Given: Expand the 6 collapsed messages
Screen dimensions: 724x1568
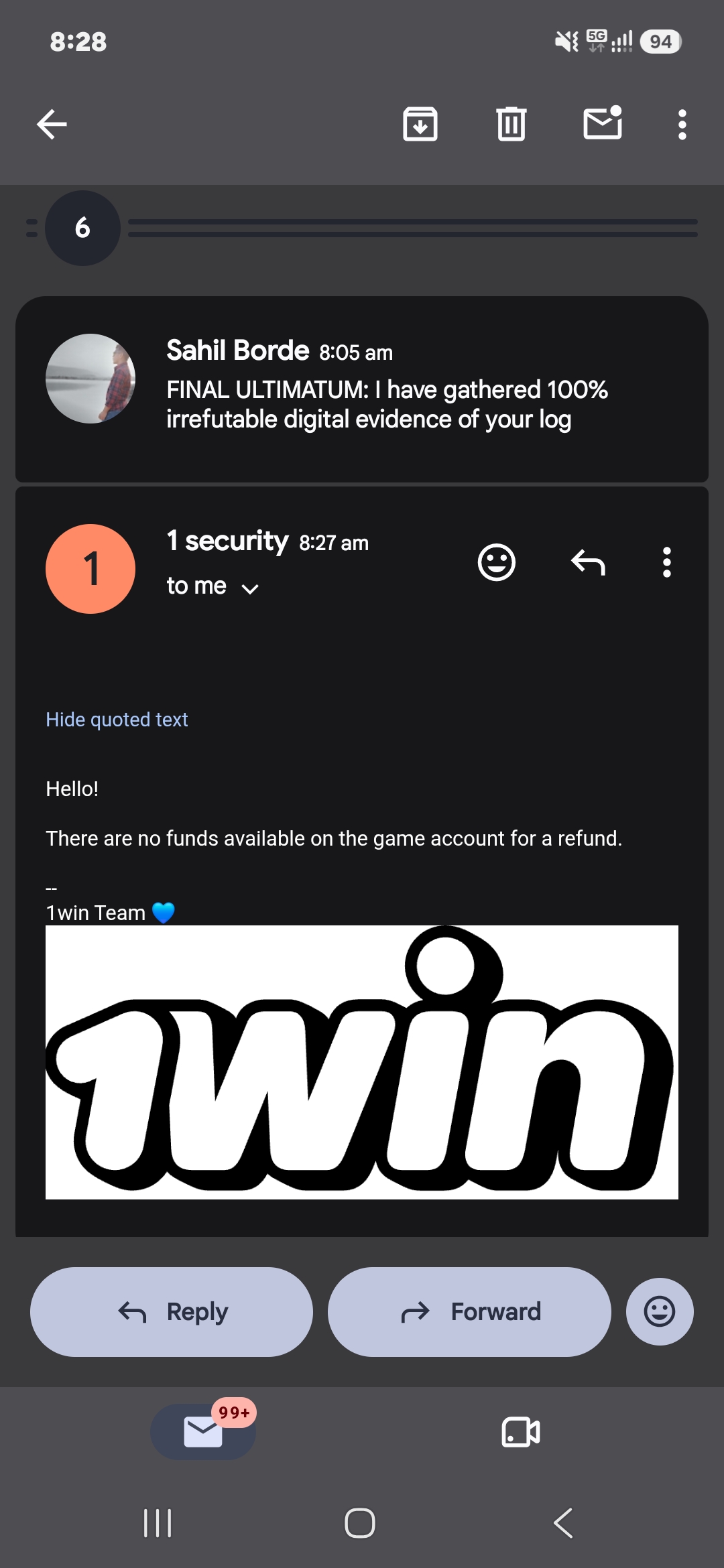Looking at the screenshot, I should pyautogui.click(x=82, y=228).
